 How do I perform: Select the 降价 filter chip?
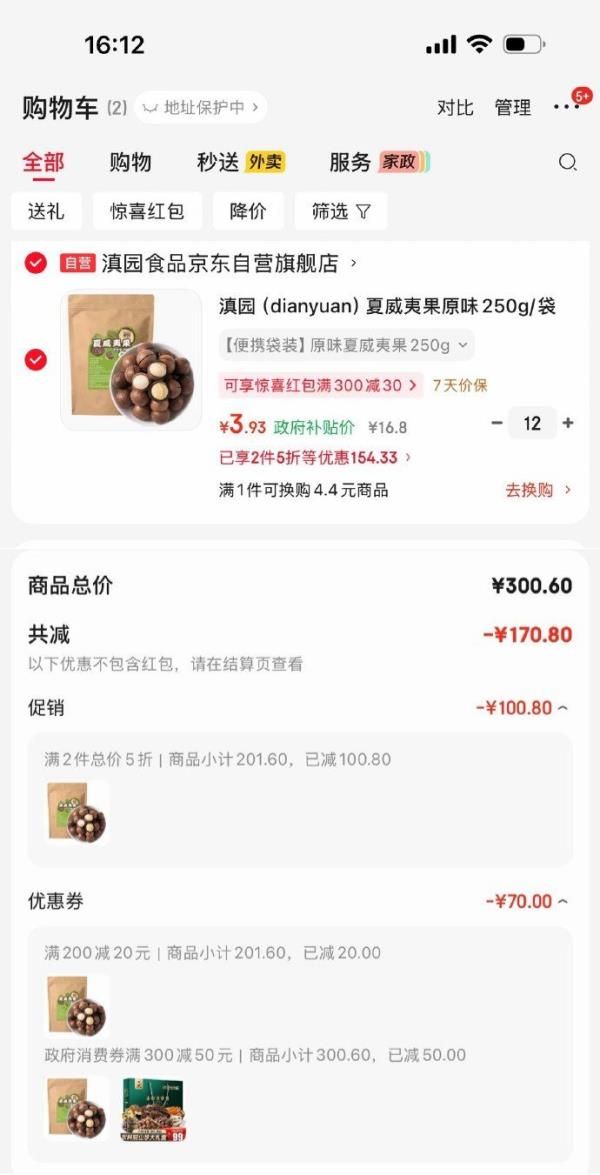click(x=247, y=211)
